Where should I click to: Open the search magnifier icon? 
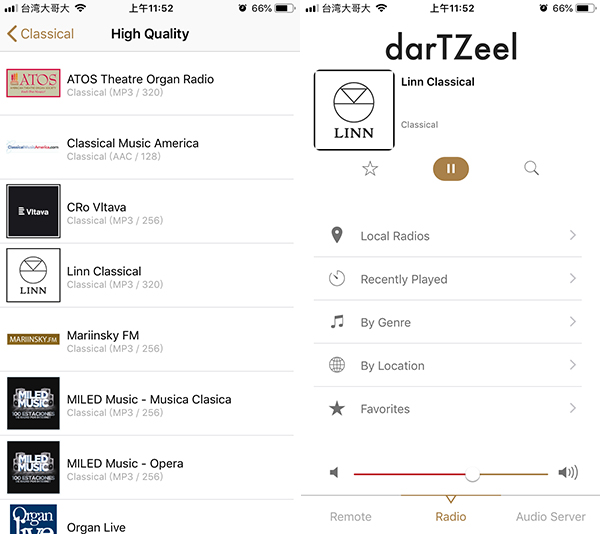point(531,169)
